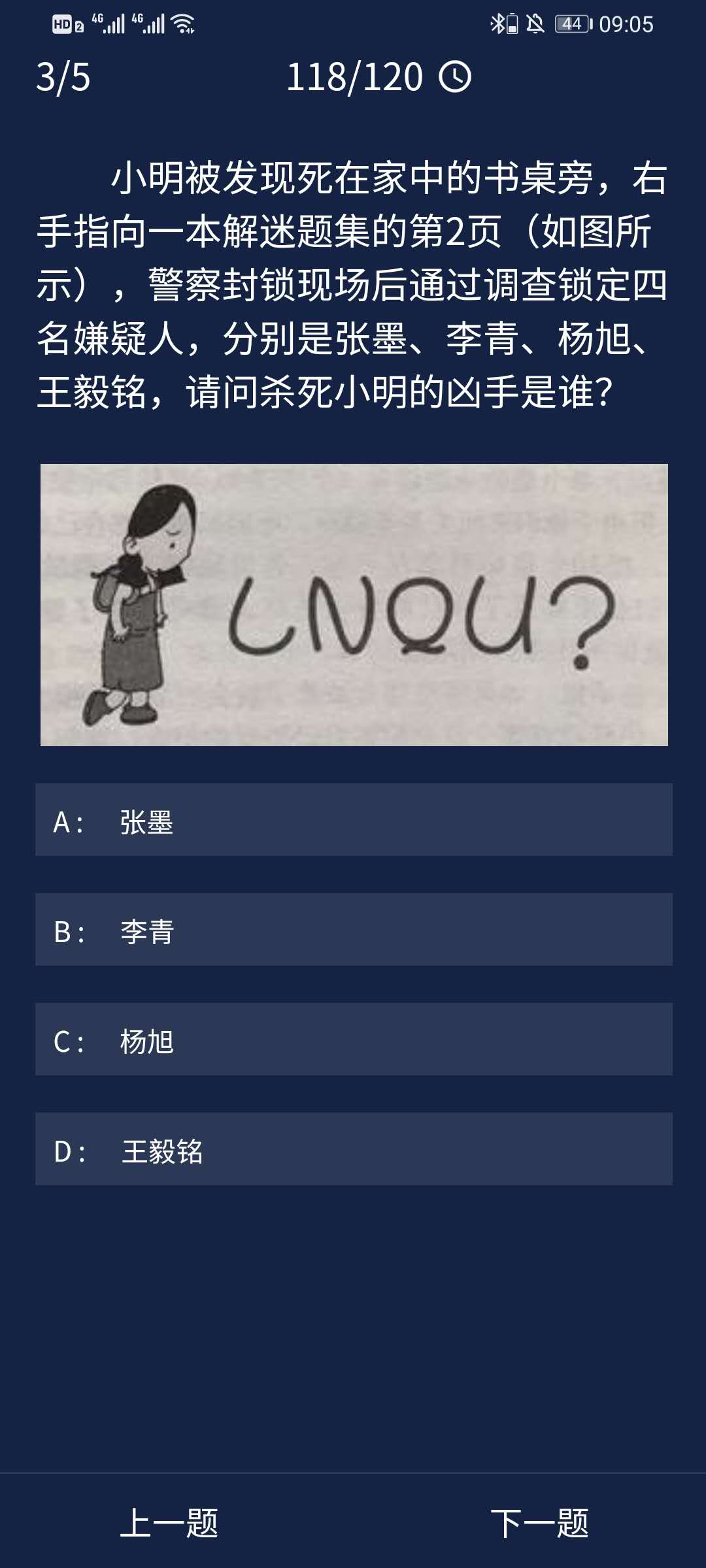Select answer A: 张墨
Viewport: 706px width, 1568px height.
tap(353, 820)
